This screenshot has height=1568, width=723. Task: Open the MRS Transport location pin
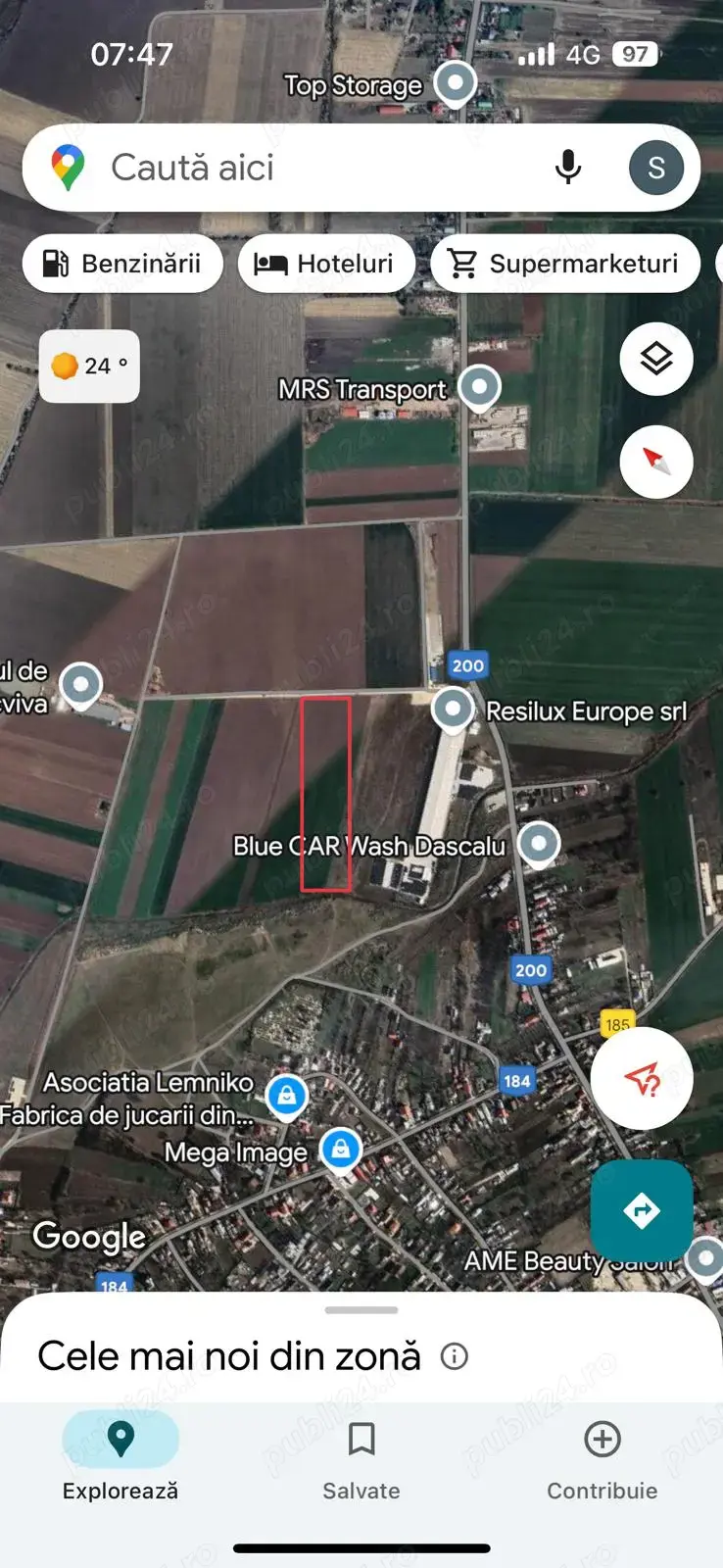[x=479, y=387]
